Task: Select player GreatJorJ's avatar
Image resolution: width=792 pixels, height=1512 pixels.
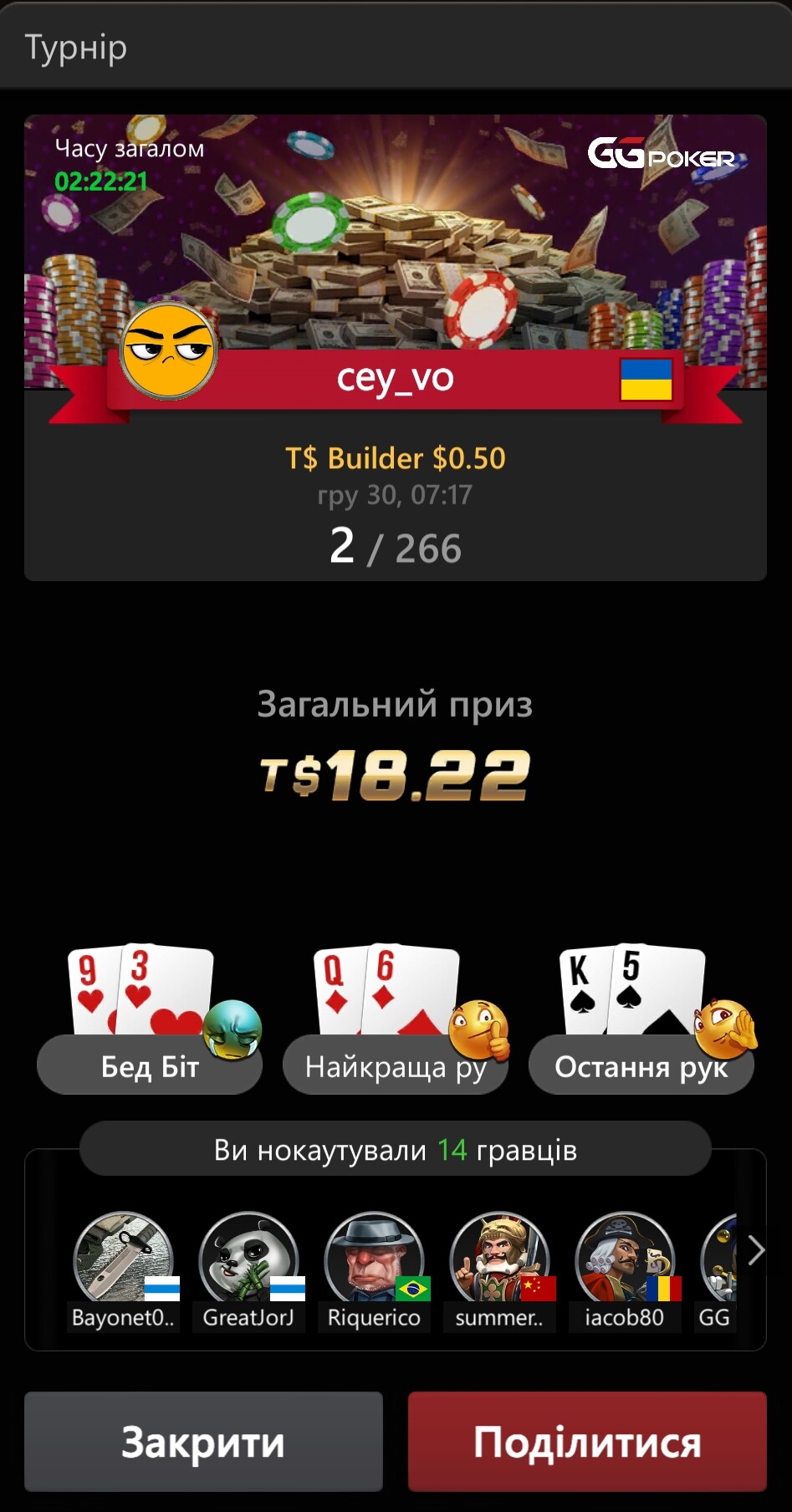Action: click(248, 1260)
